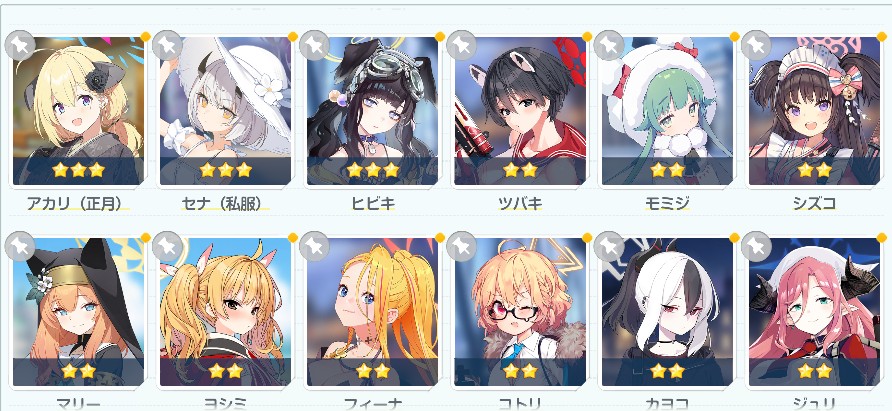Tap the pin icon on ジュリ's card
The image size is (892, 411).
756,245
